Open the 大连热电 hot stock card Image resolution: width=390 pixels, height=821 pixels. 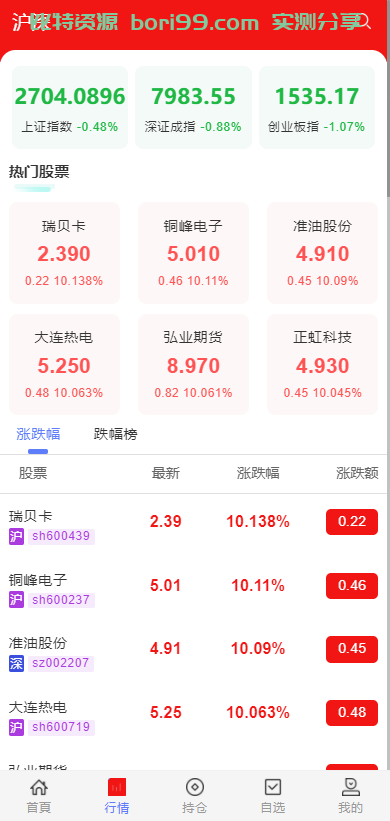(64, 364)
